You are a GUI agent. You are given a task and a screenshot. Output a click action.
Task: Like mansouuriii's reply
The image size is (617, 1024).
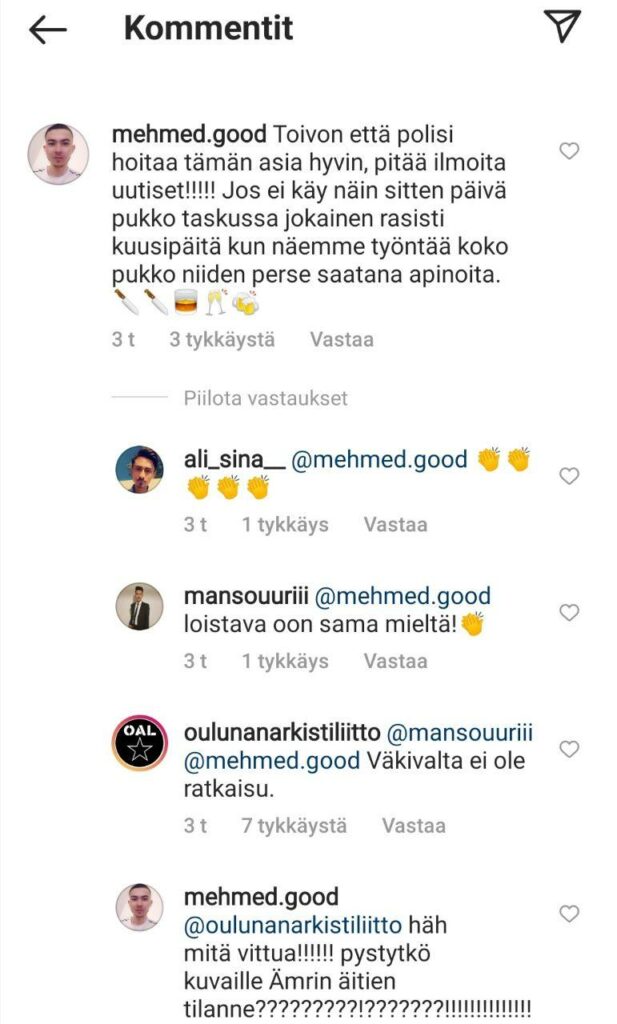569,612
